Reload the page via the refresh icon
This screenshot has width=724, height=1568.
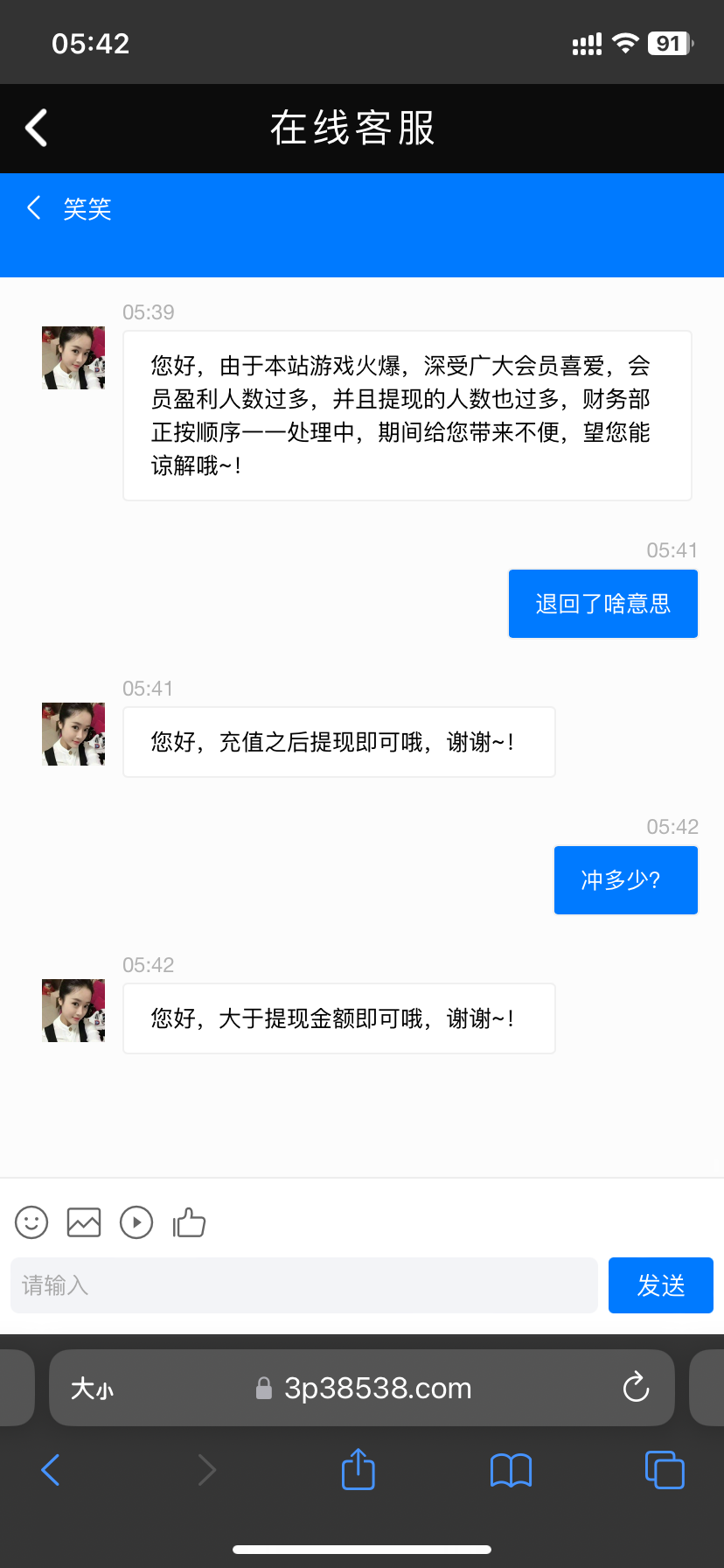coord(635,1388)
